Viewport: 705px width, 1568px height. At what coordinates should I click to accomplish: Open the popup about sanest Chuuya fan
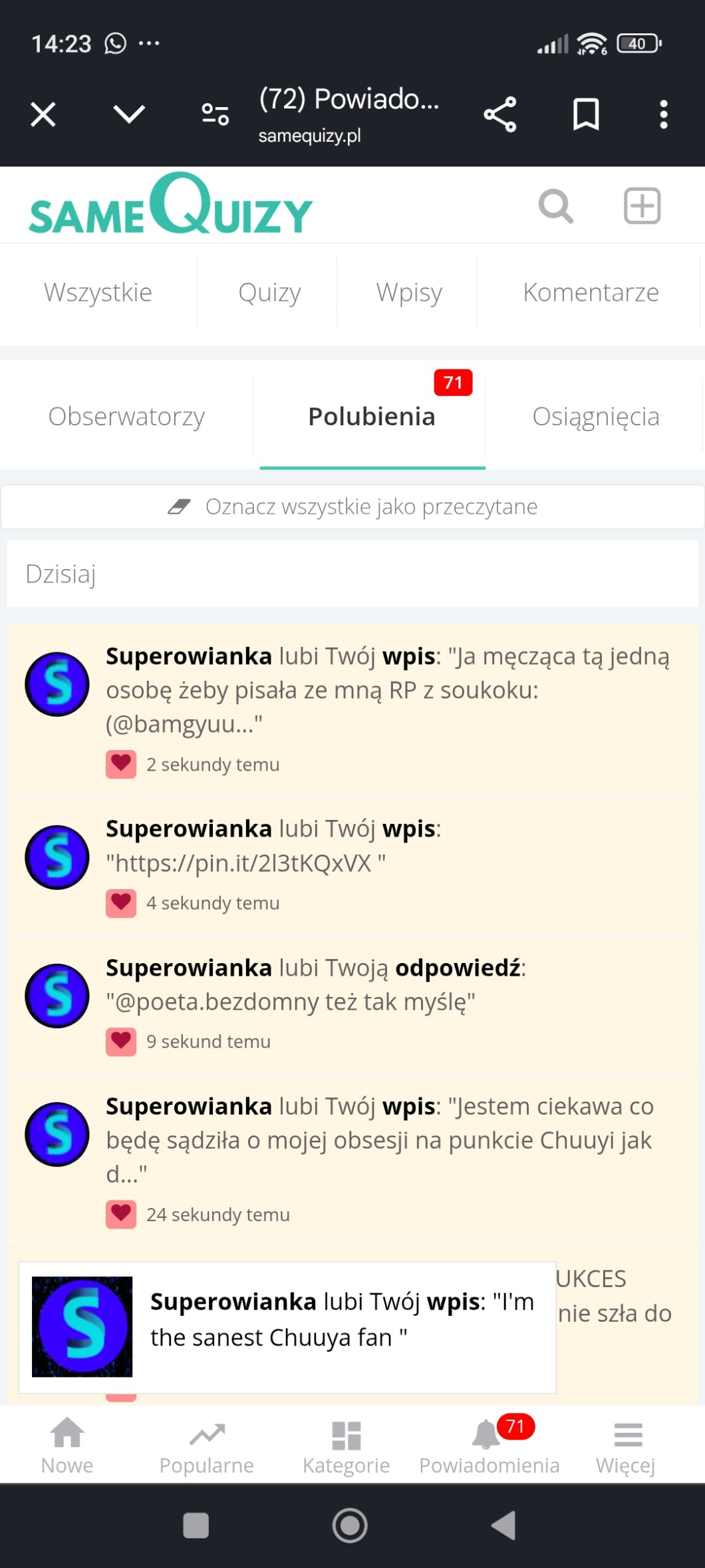tap(287, 1327)
